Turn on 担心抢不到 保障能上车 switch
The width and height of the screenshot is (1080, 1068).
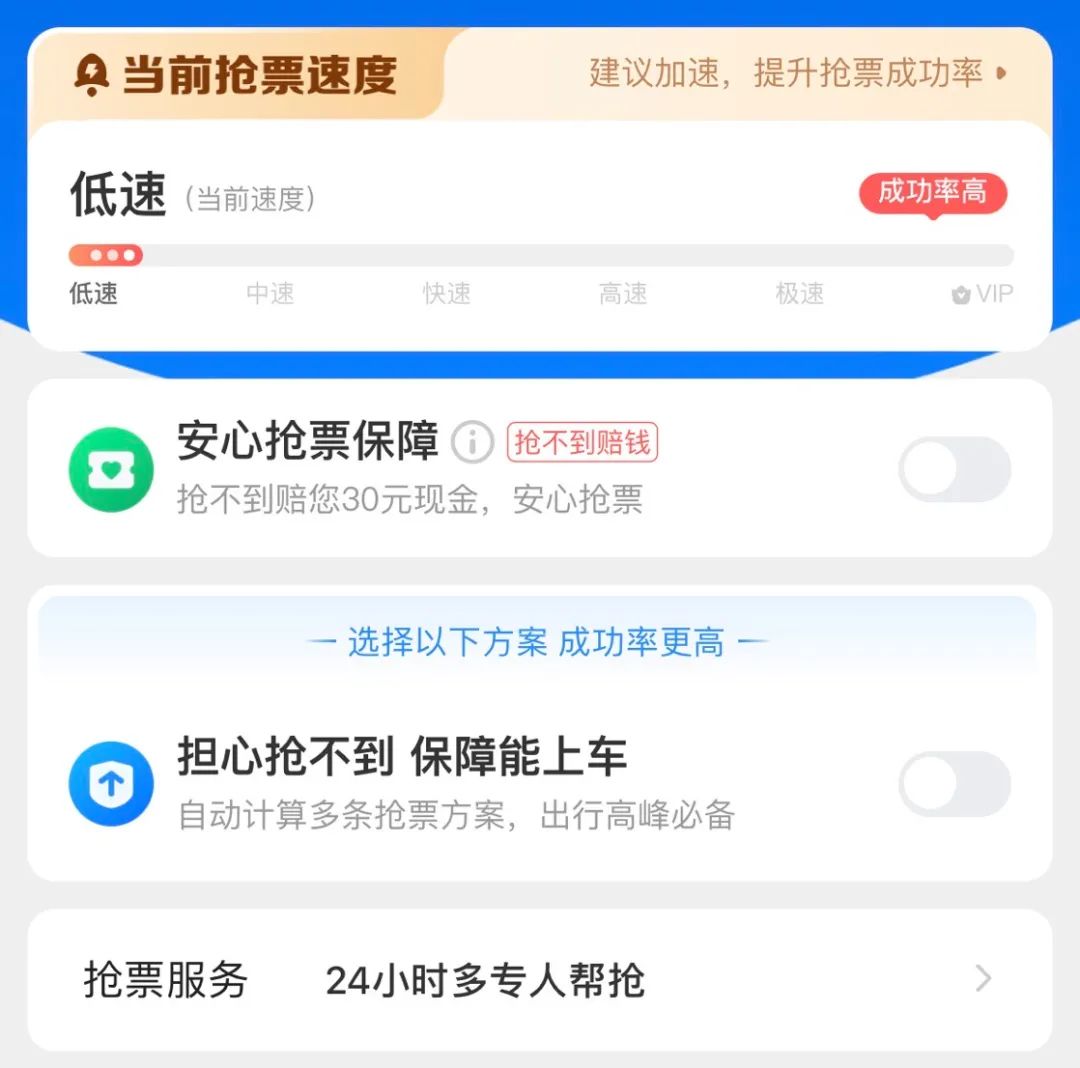pos(954,785)
